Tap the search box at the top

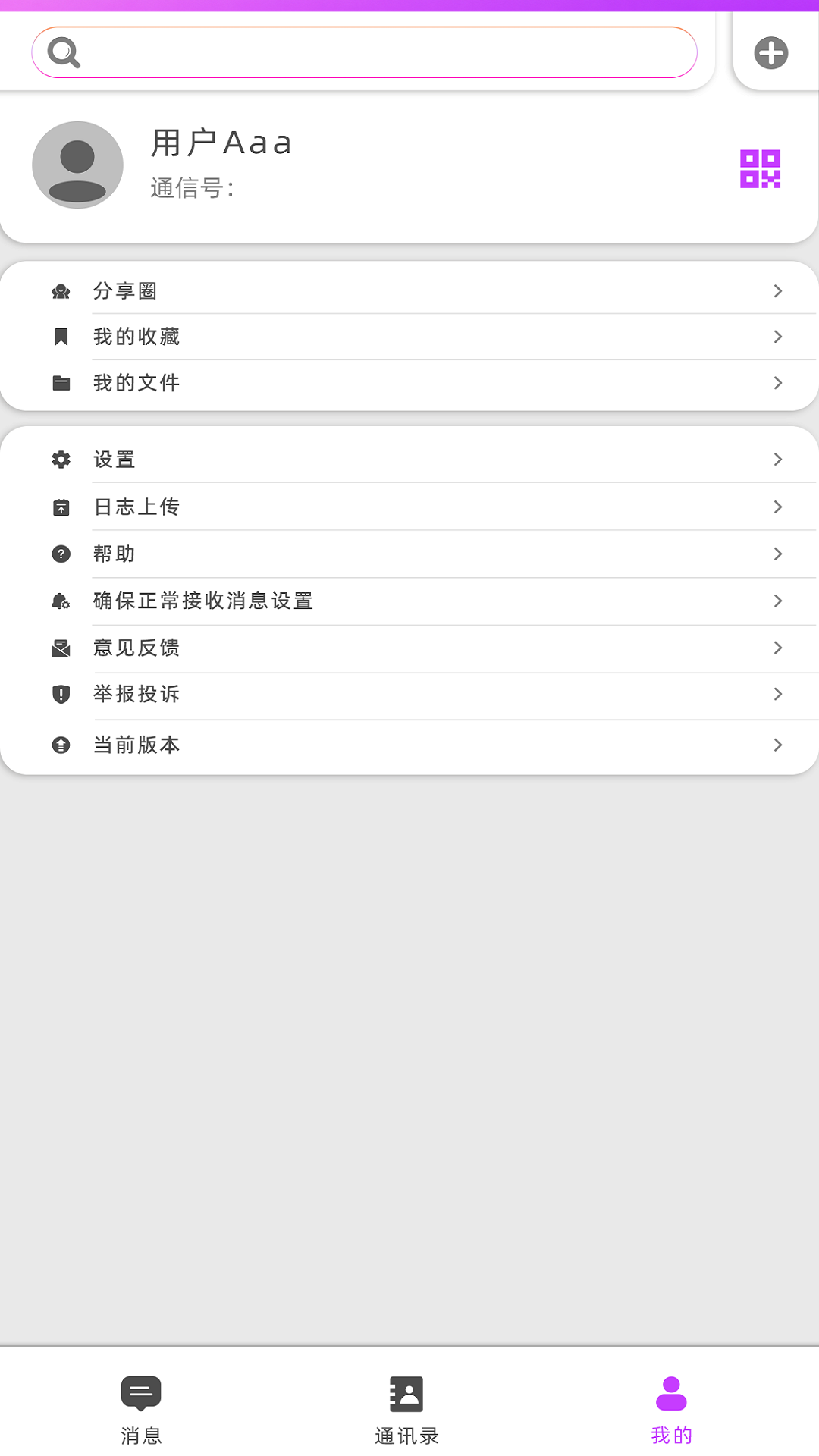[364, 52]
